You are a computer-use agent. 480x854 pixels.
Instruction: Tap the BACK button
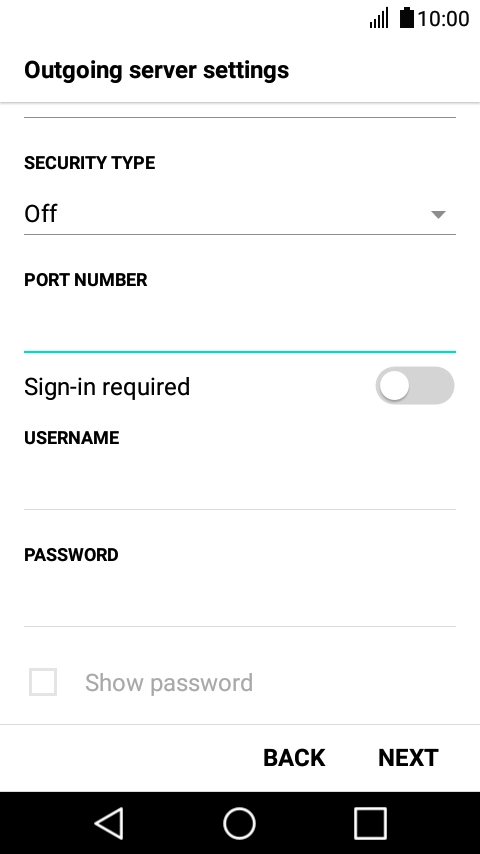pos(294,758)
